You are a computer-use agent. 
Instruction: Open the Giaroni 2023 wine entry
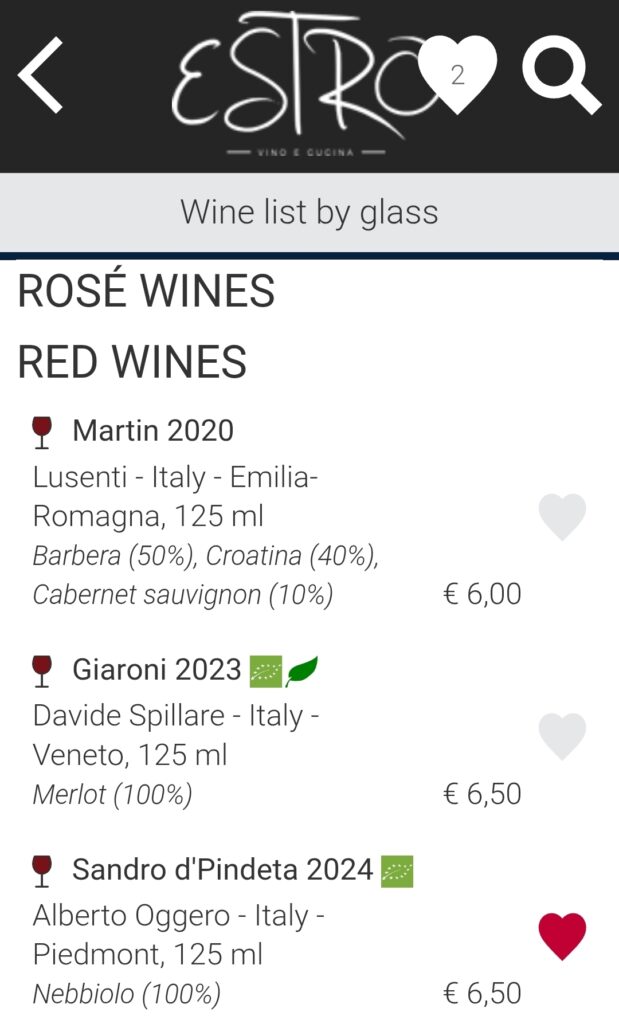tap(157, 670)
